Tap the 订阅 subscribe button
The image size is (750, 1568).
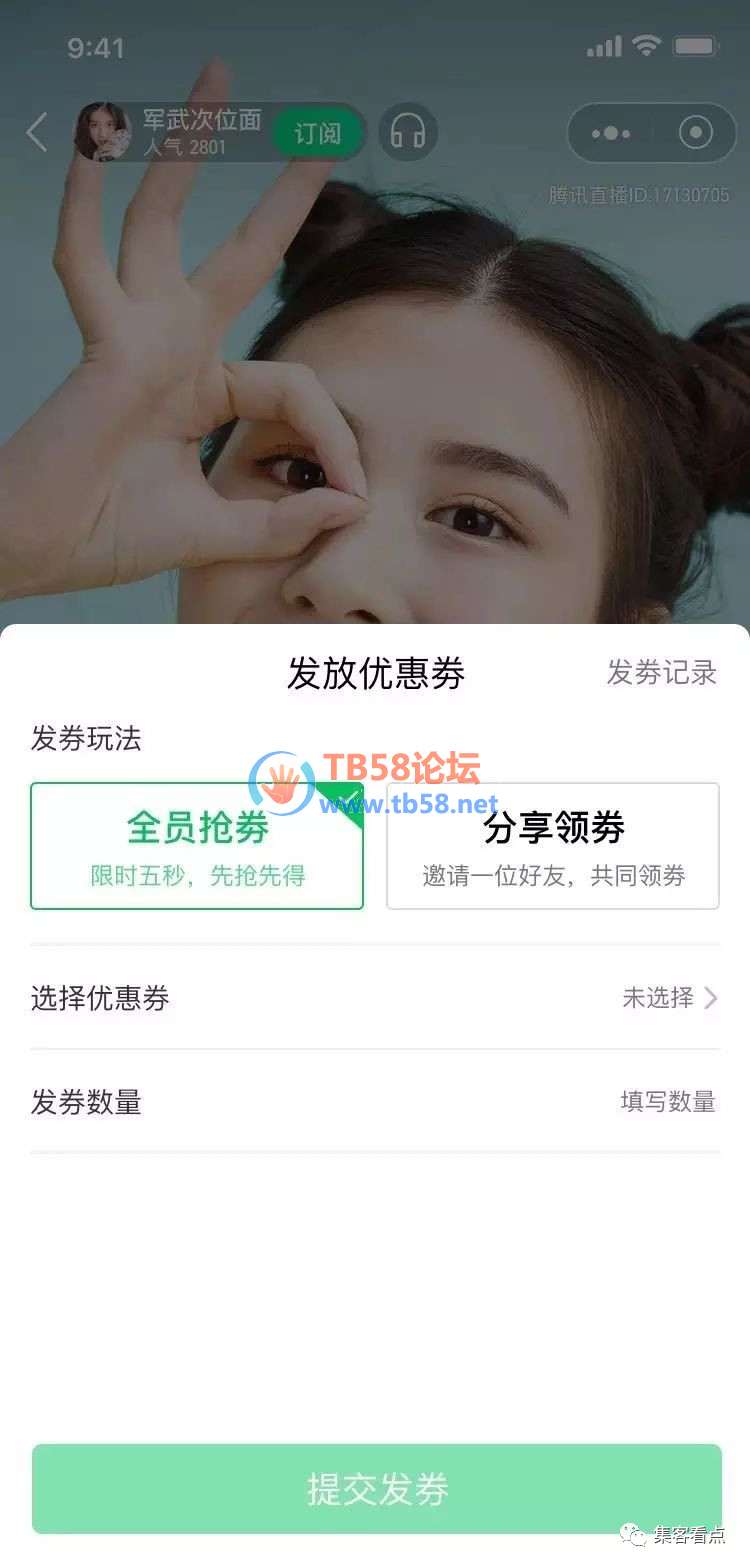click(x=317, y=132)
